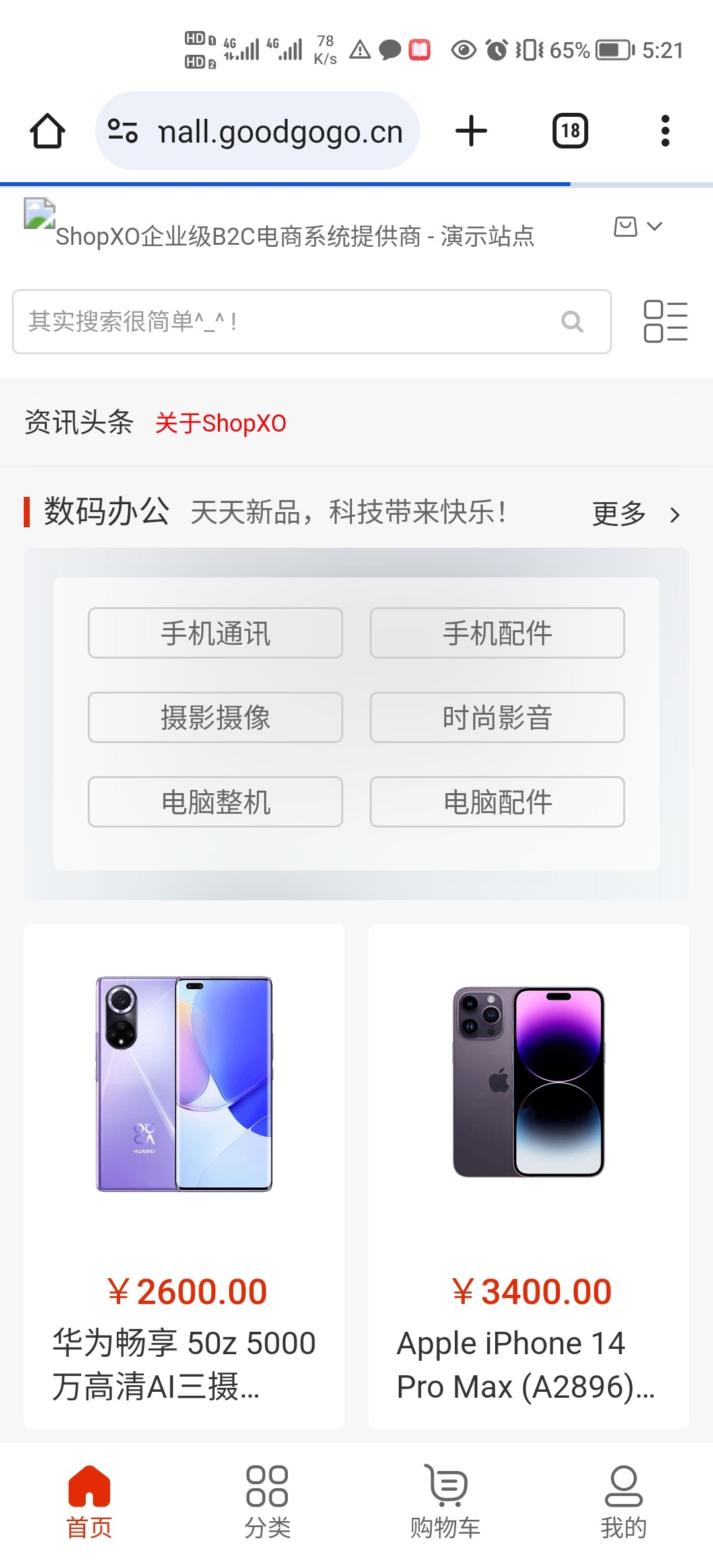
Task: Open the category list icon beside search
Action: click(x=665, y=321)
